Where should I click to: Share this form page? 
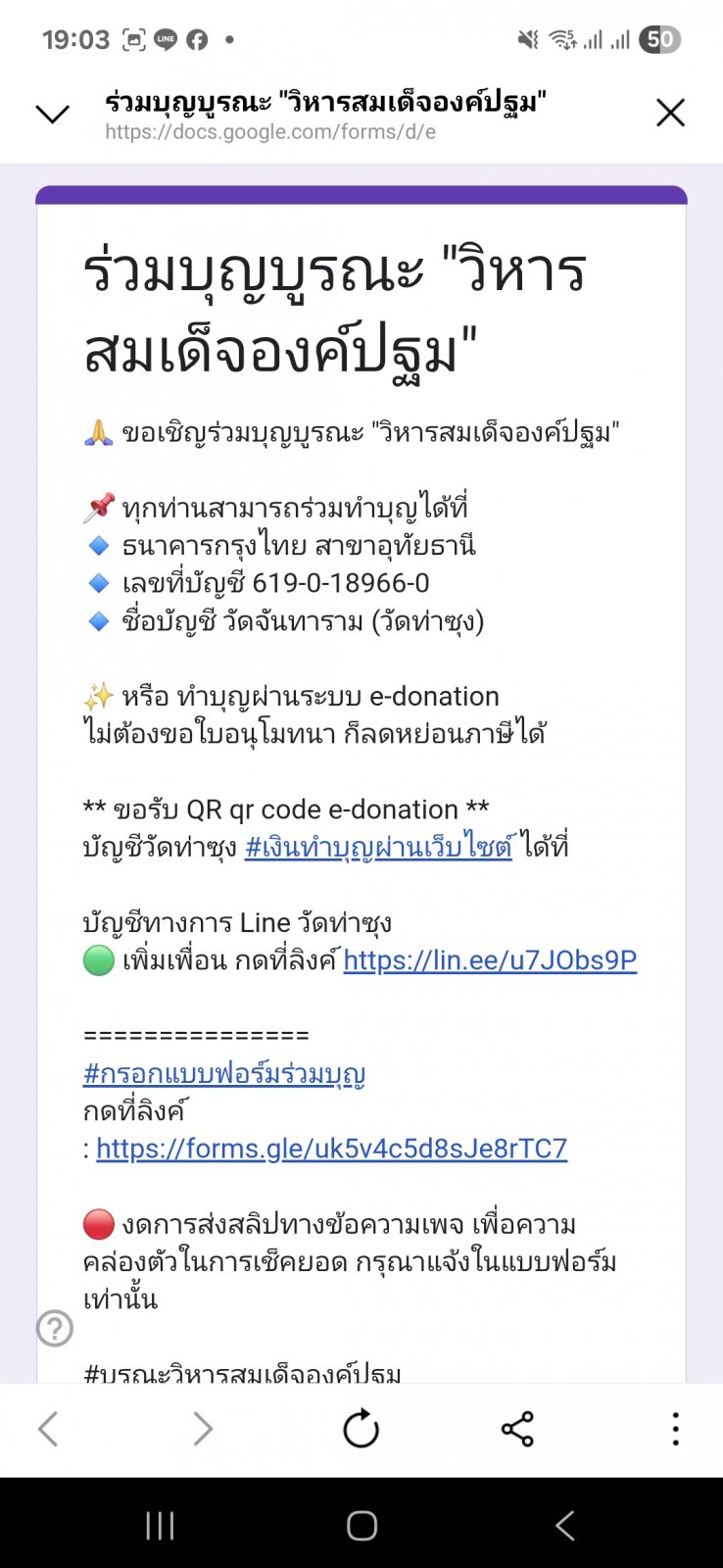pos(517,1429)
